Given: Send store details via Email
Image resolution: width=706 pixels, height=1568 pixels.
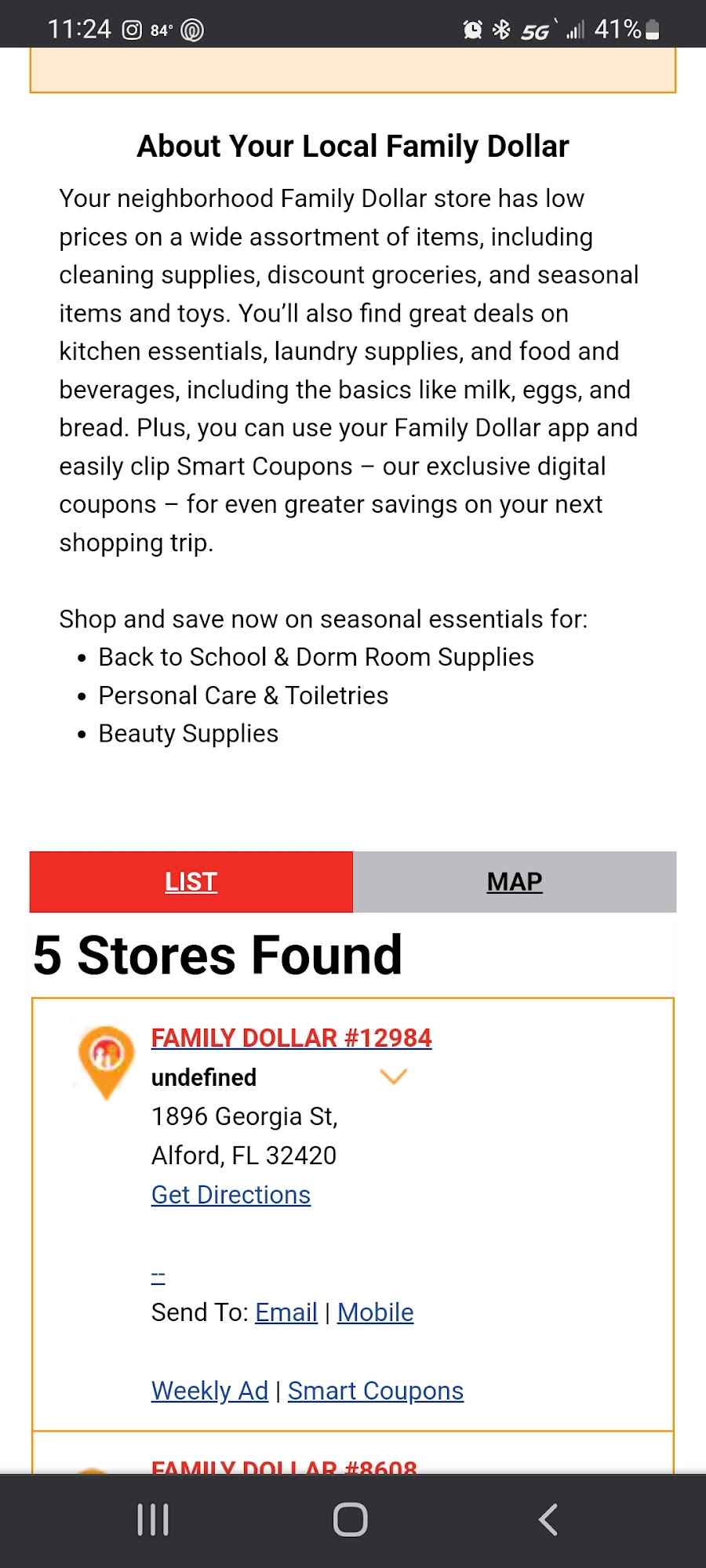Looking at the screenshot, I should click(286, 1312).
